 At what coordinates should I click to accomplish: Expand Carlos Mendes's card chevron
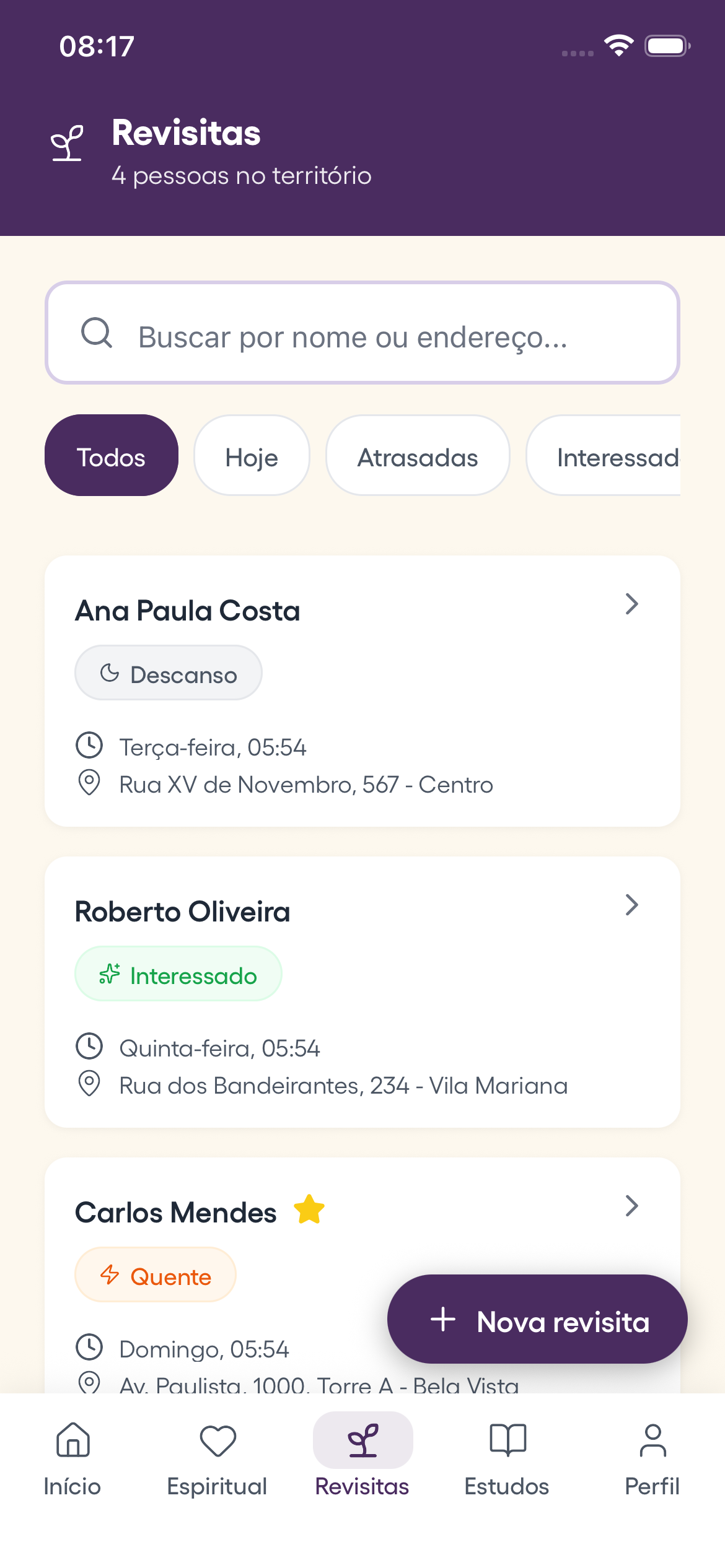[632, 1204]
